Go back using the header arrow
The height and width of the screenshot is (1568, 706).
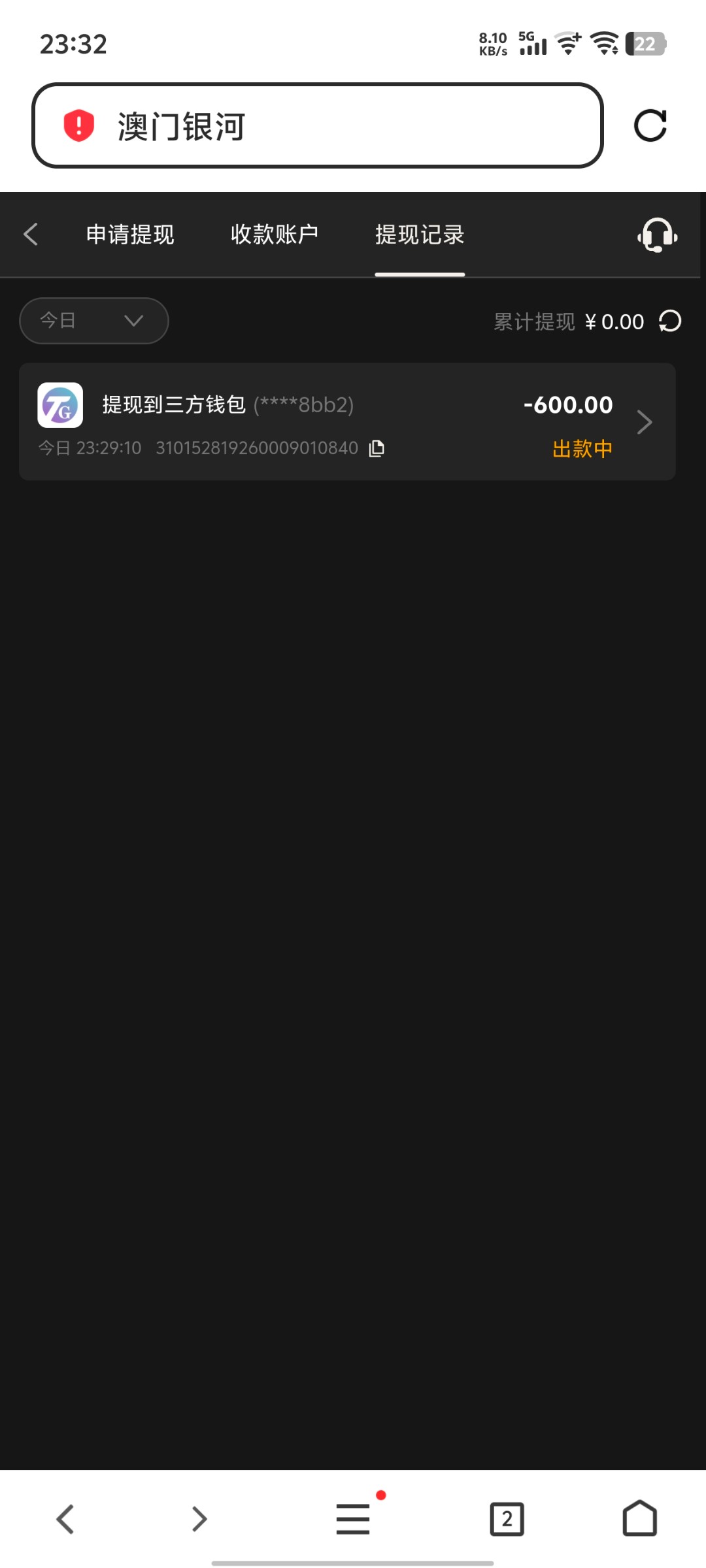tap(31, 234)
